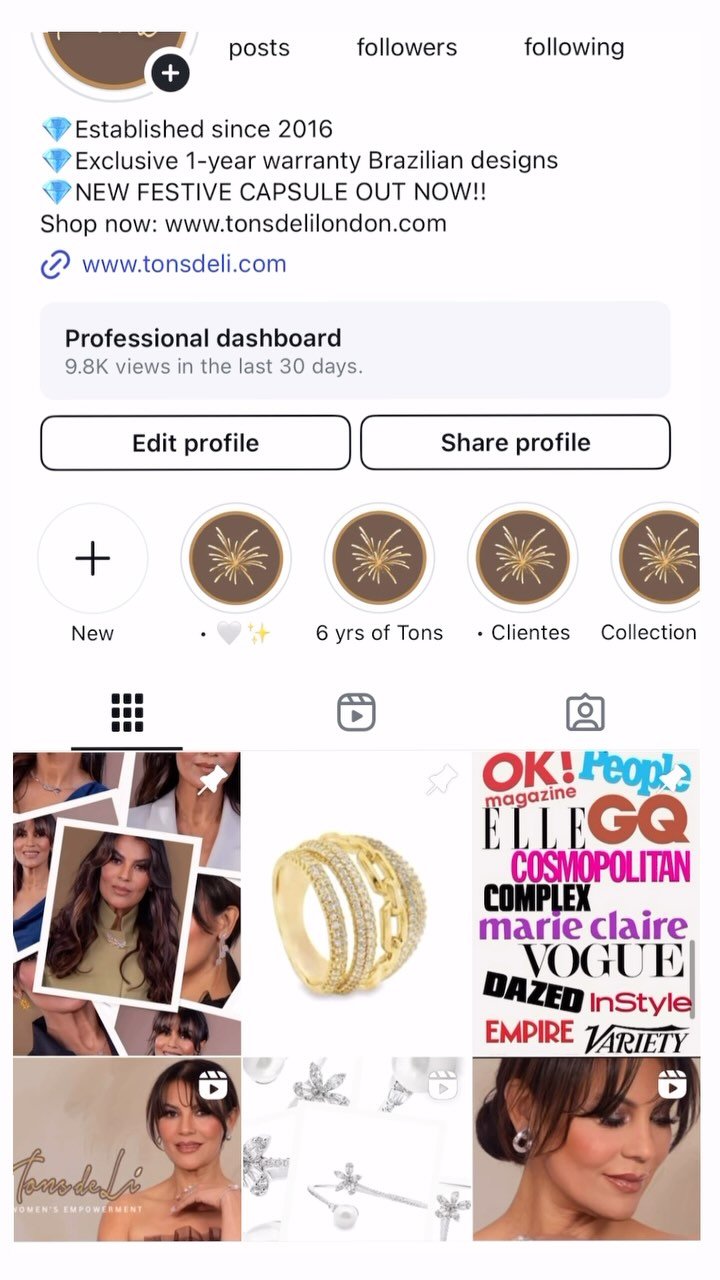The height and width of the screenshot is (1280, 720).
Task: Open the pinned gold ring post
Action: coord(357,903)
